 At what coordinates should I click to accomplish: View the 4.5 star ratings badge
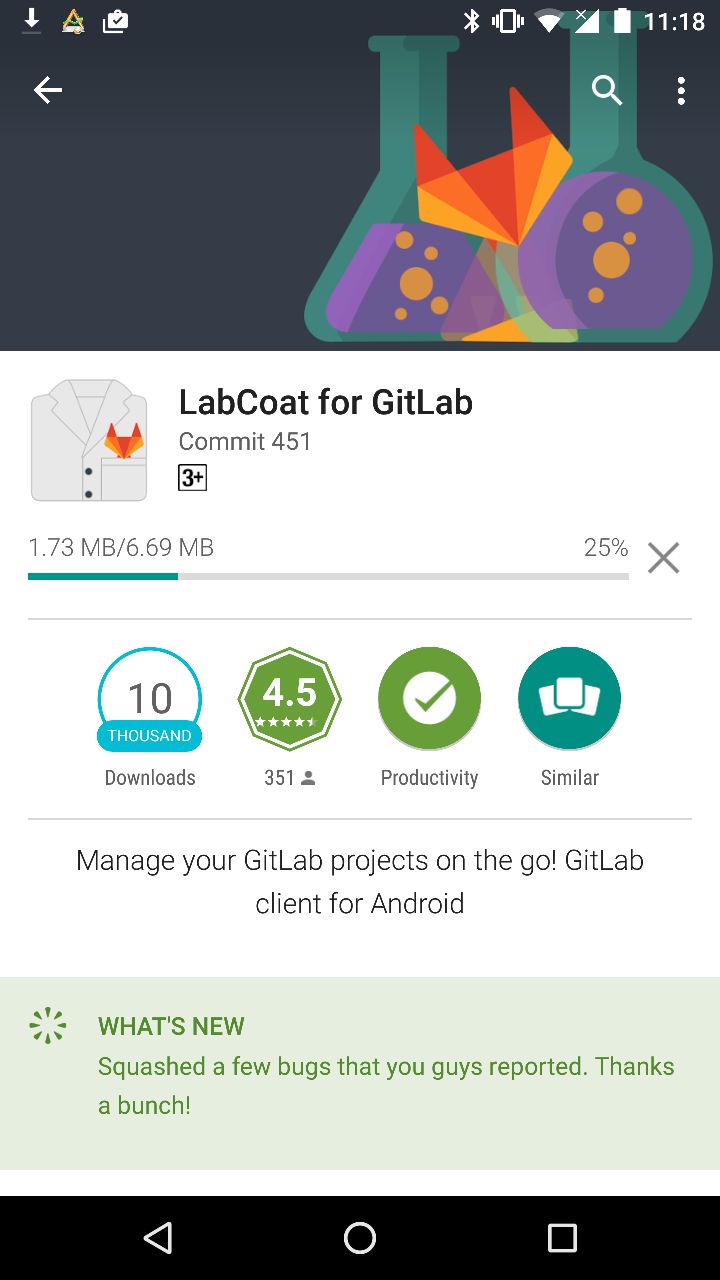coord(290,700)
